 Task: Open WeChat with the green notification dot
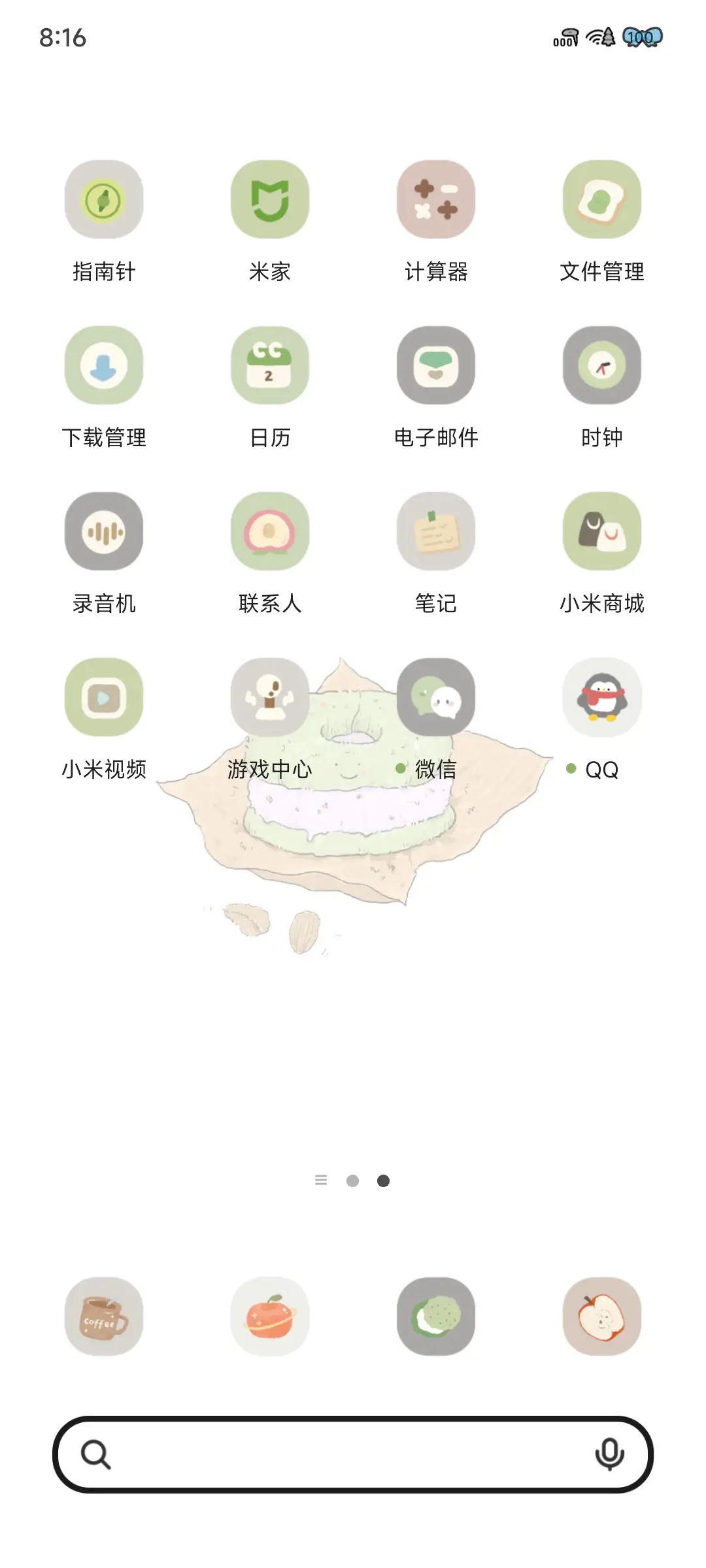(x=435, y=697)
